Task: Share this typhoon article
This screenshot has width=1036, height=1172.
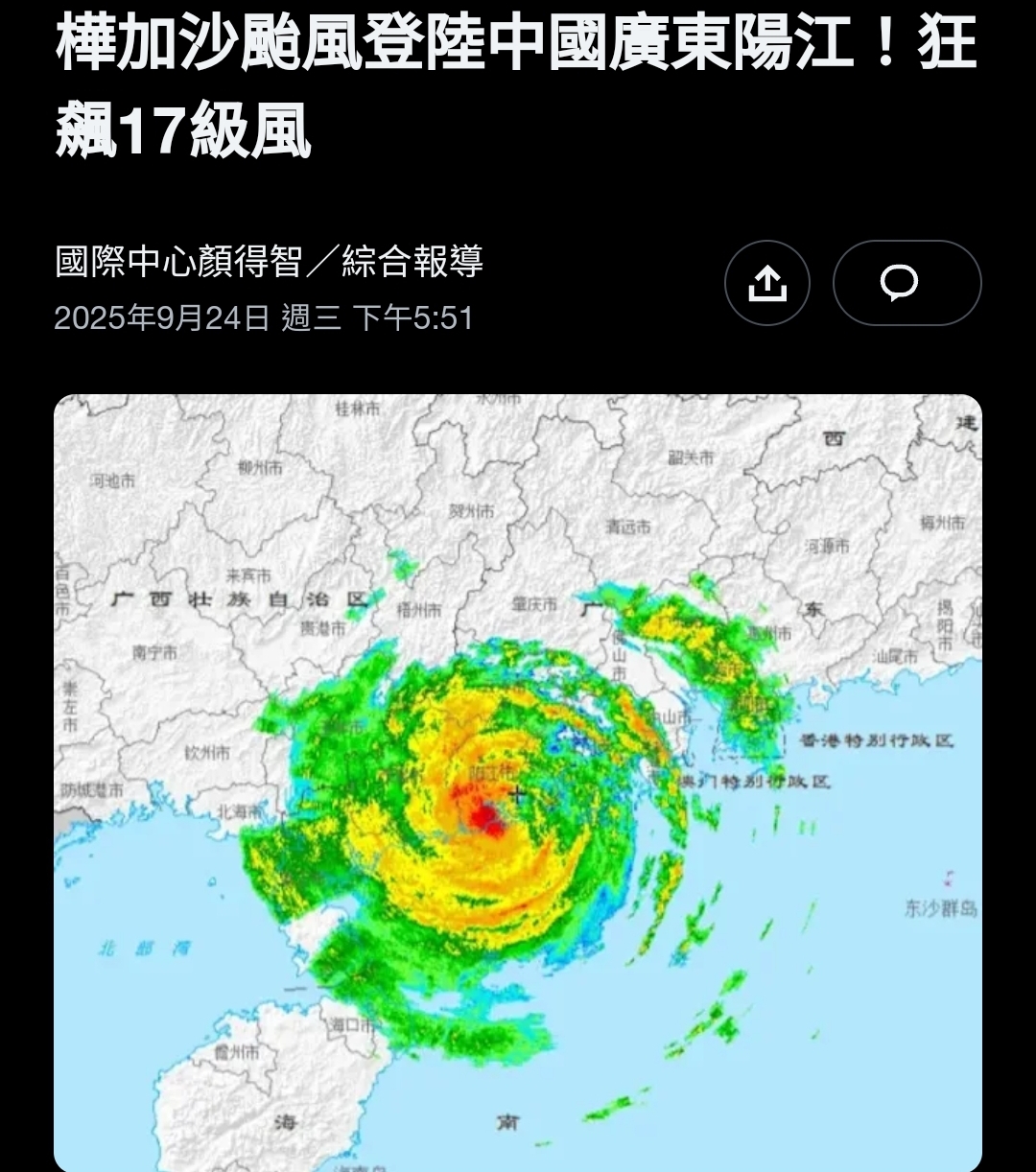Action: pyautogui.click(x=766, y=283)
